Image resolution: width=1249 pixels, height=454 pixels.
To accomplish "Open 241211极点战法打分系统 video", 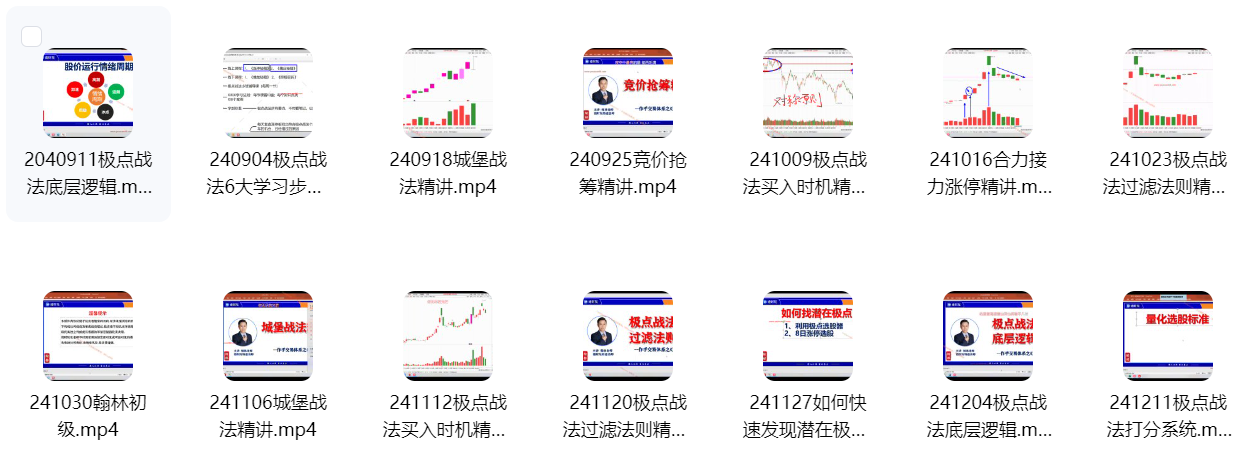I will 1168,336.
